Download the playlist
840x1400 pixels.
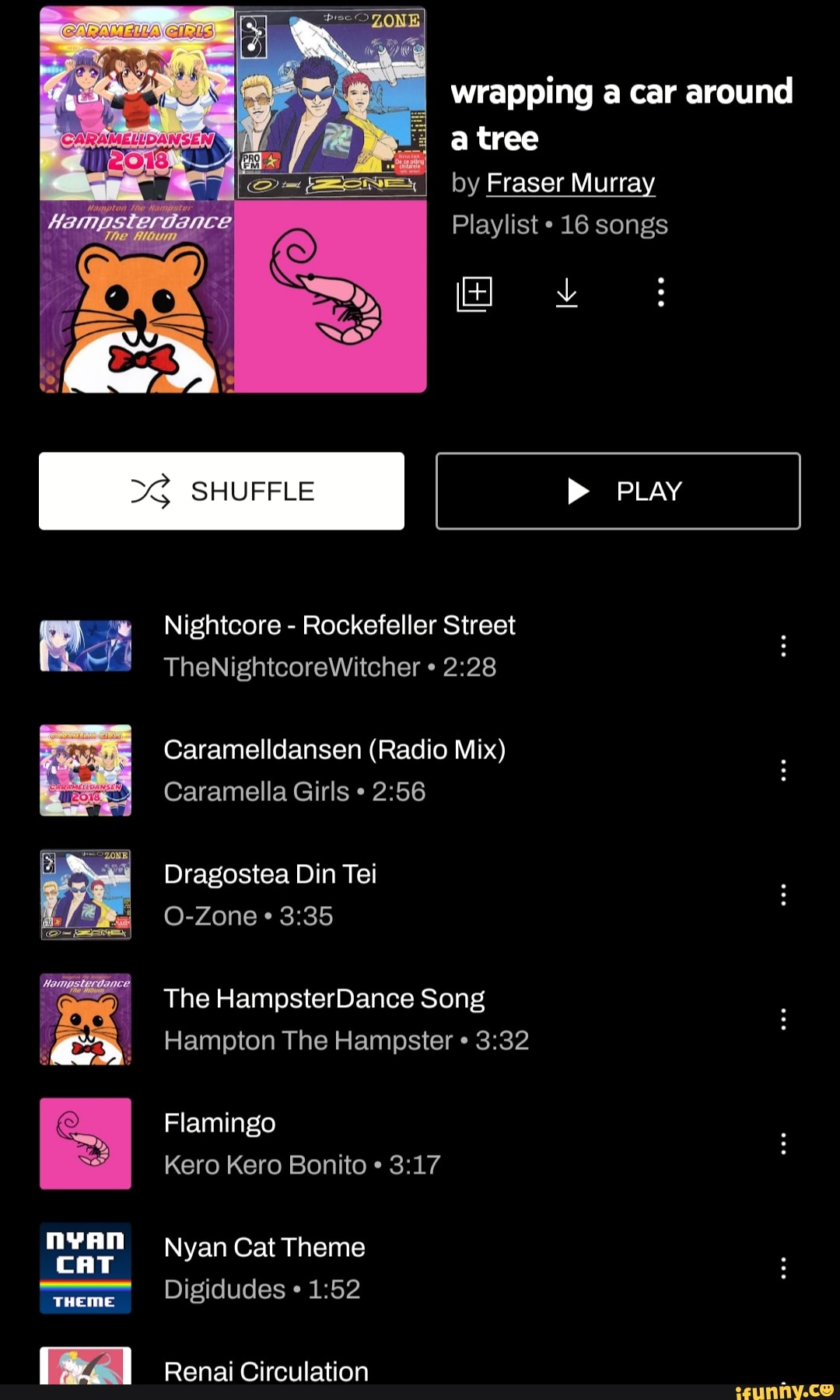pos(567,293)
